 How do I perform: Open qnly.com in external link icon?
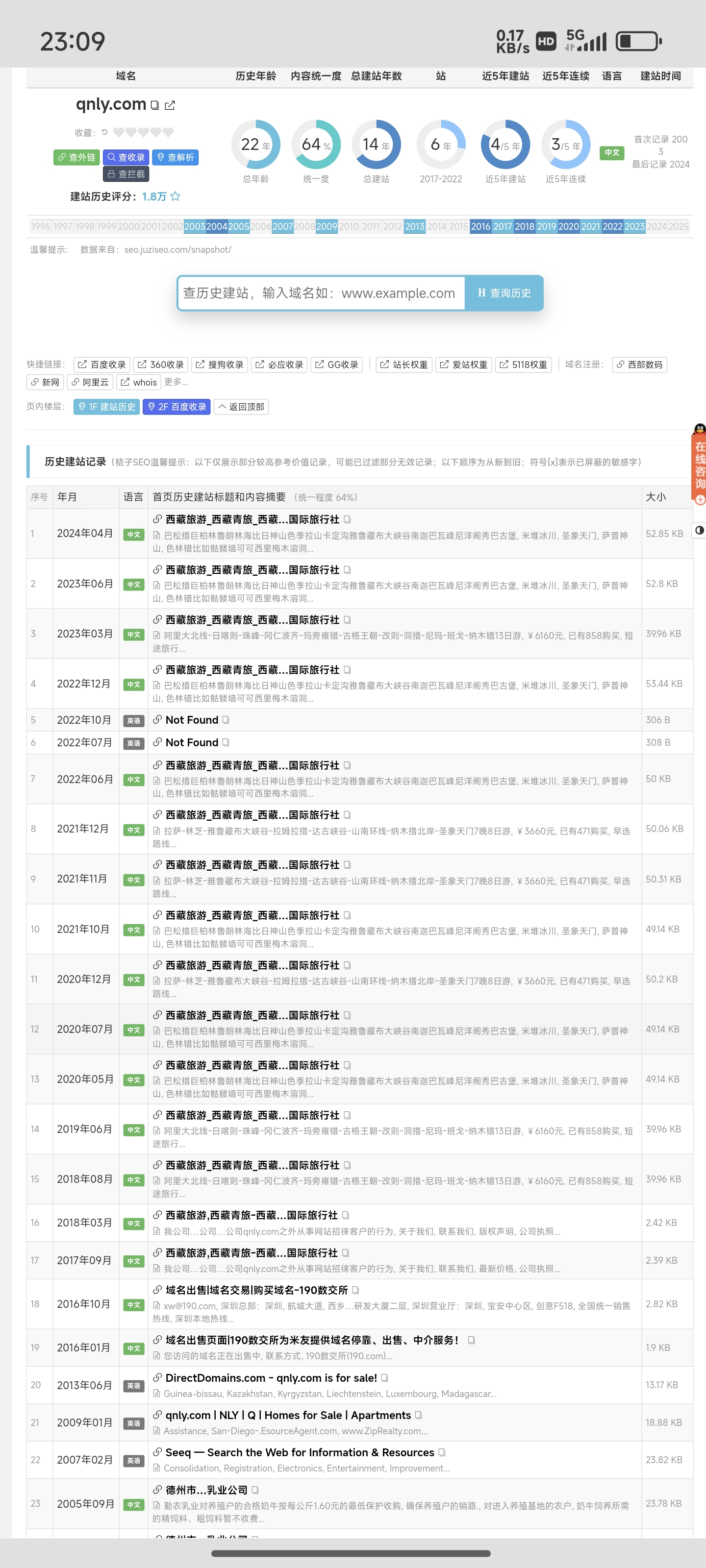[170, 105]
